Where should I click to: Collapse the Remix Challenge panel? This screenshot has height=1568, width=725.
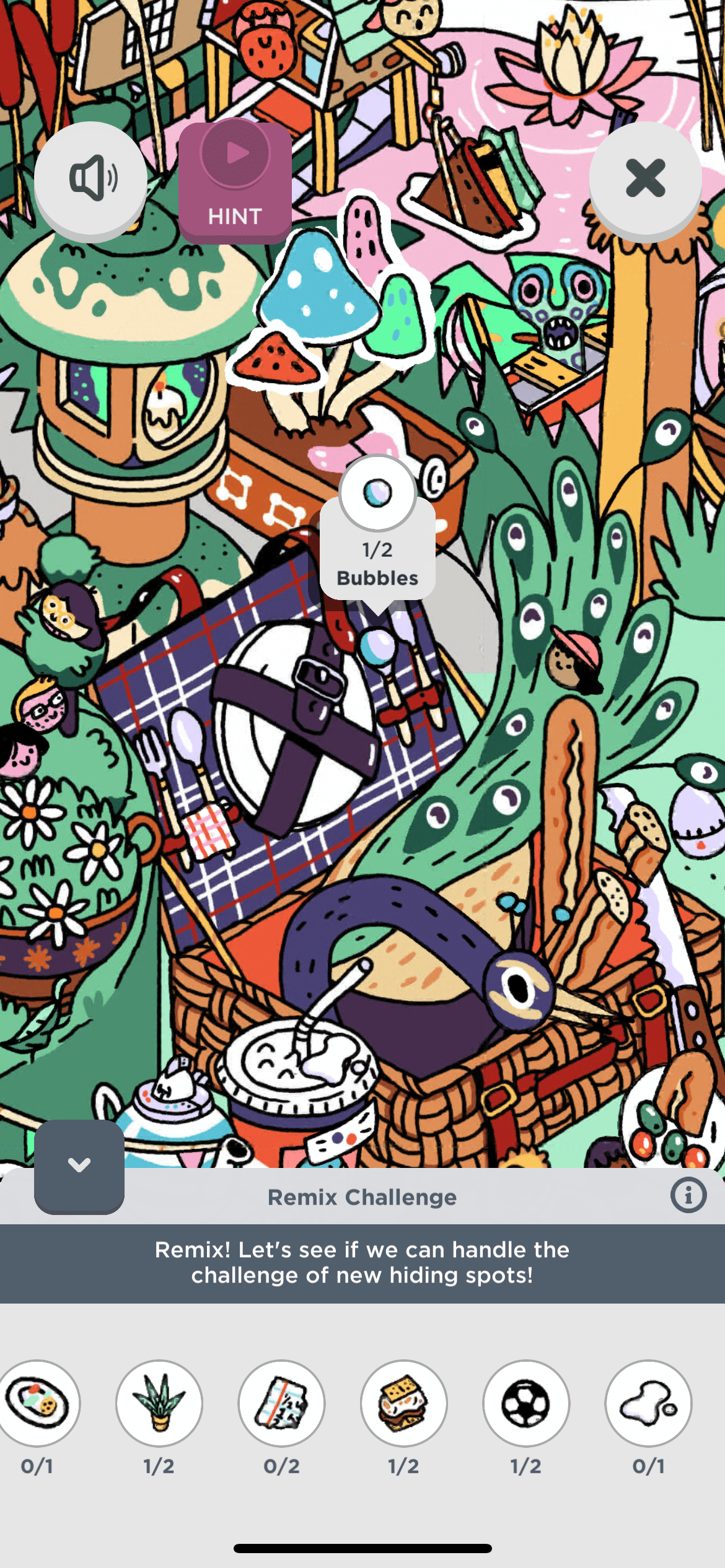click(79, 1165)
